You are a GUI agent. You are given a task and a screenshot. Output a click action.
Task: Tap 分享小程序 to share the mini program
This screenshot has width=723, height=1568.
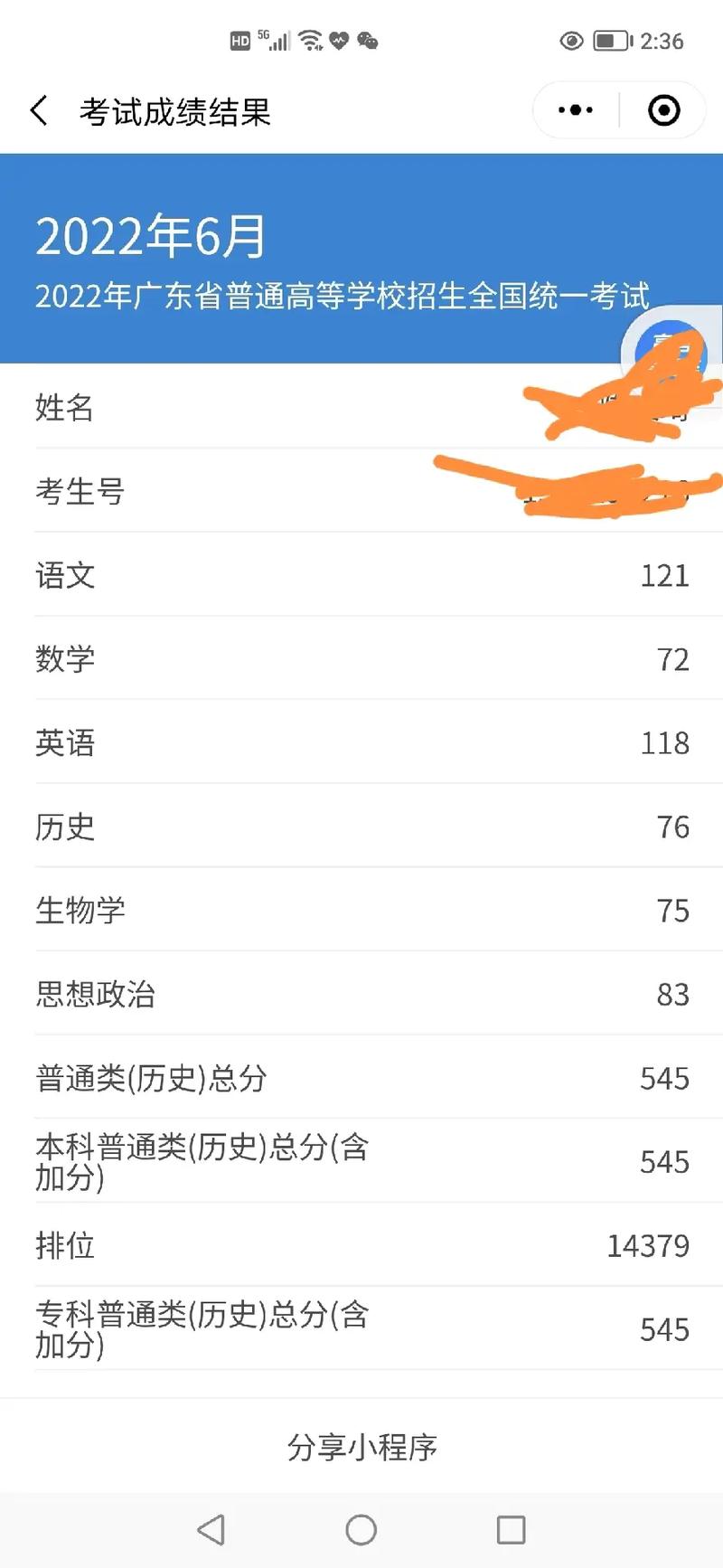click(361, 1447)
